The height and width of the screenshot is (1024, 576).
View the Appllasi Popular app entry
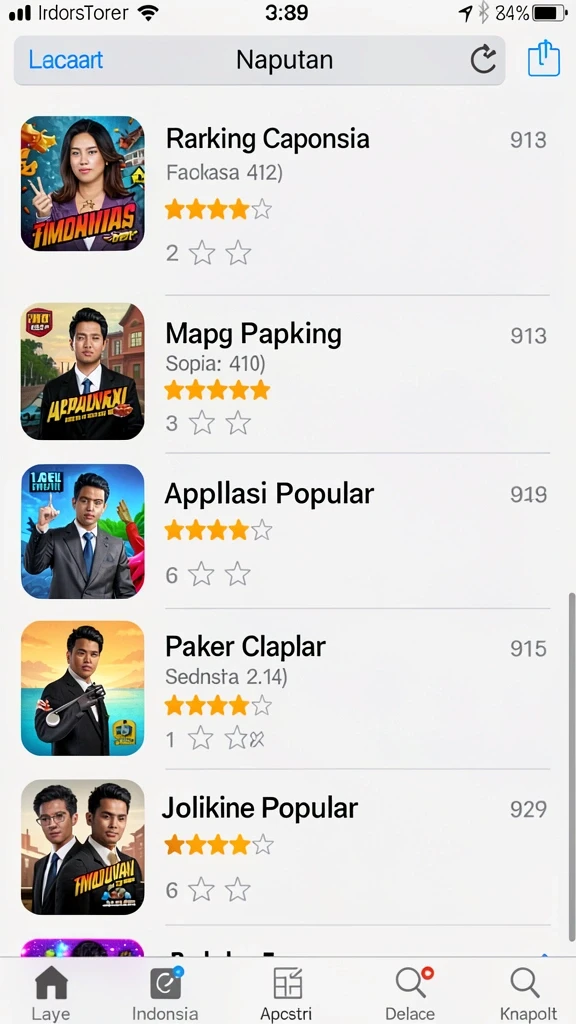pyautogui.click(x=285, y=530)
